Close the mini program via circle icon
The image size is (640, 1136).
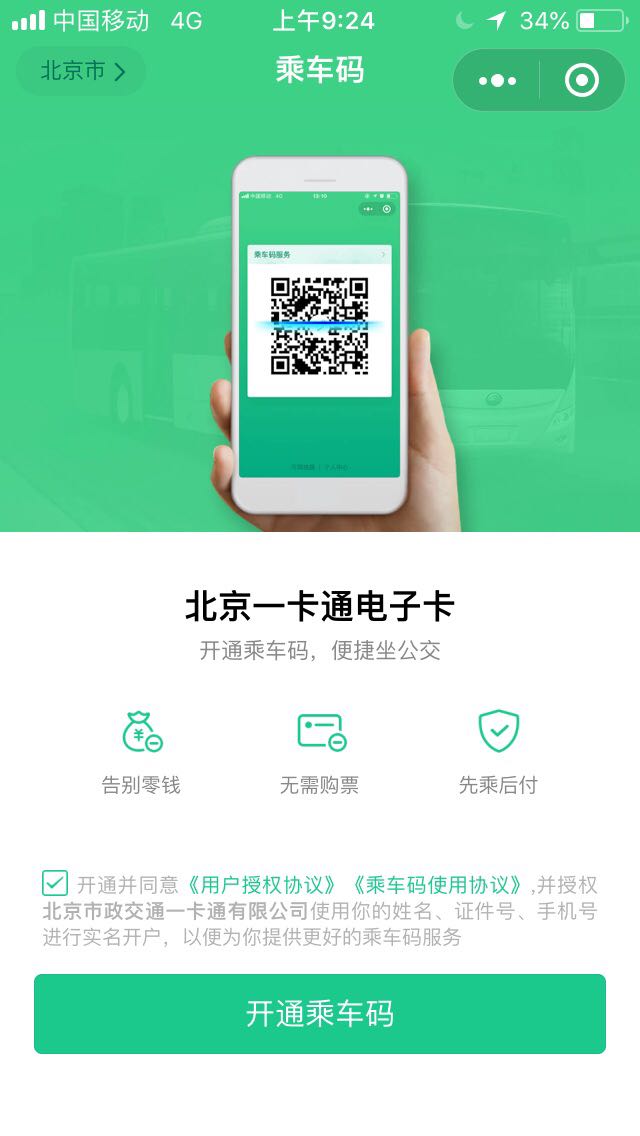click(582, 80)
